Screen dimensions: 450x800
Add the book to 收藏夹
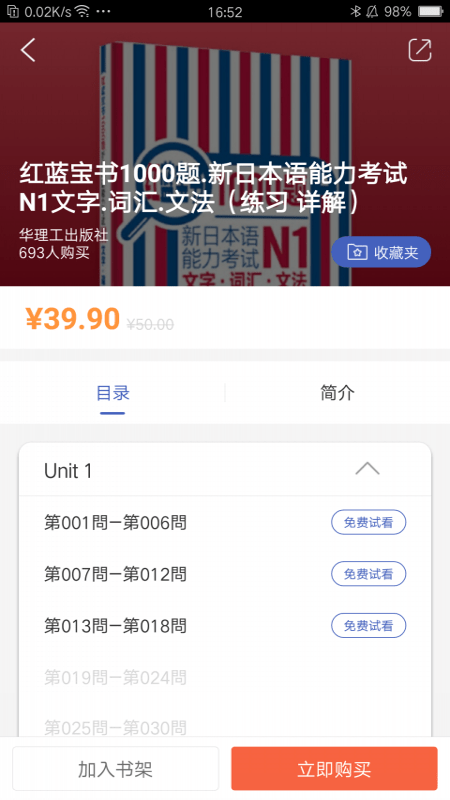(381, 252)
